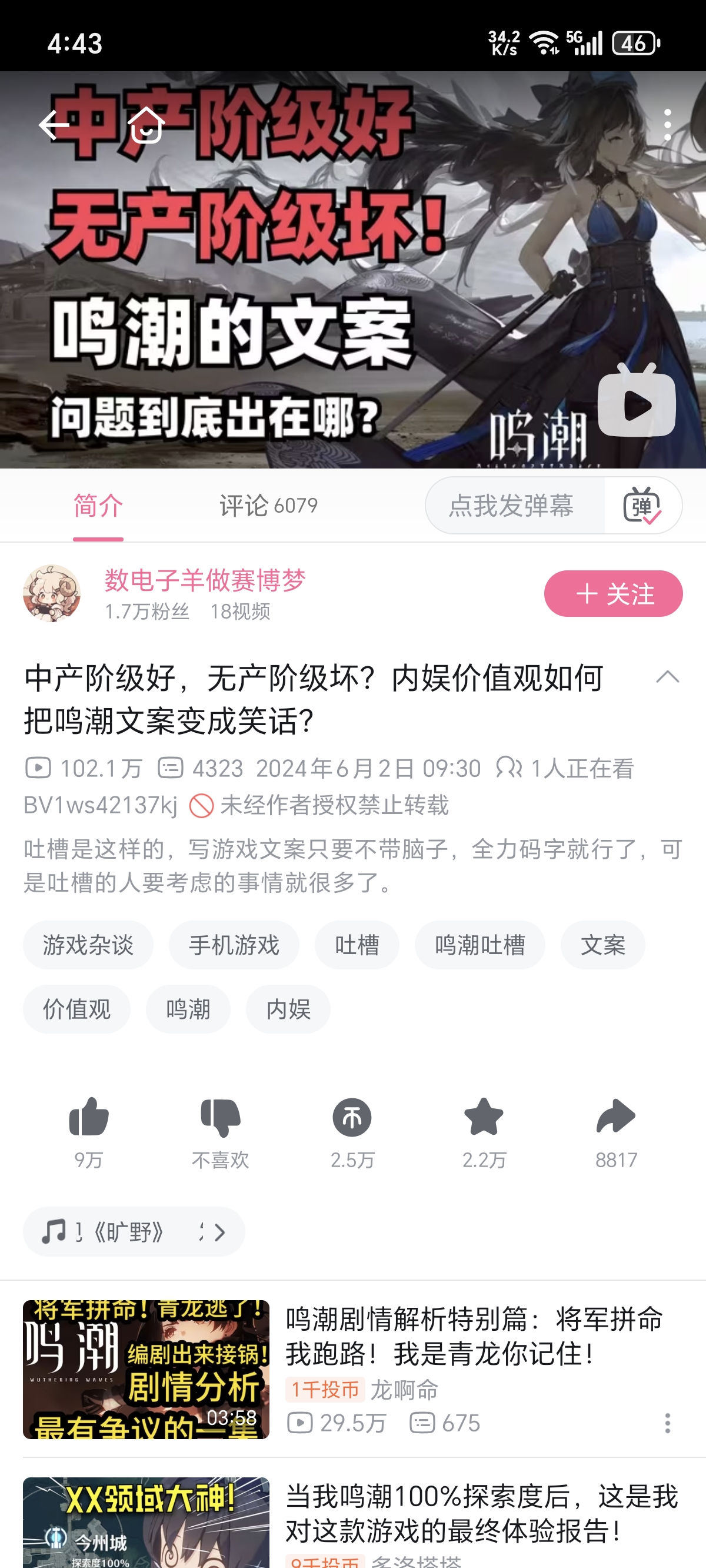Open the 《旷野》 background music chip
This screenshot has width=706, height=1568.
point(134,1232)
